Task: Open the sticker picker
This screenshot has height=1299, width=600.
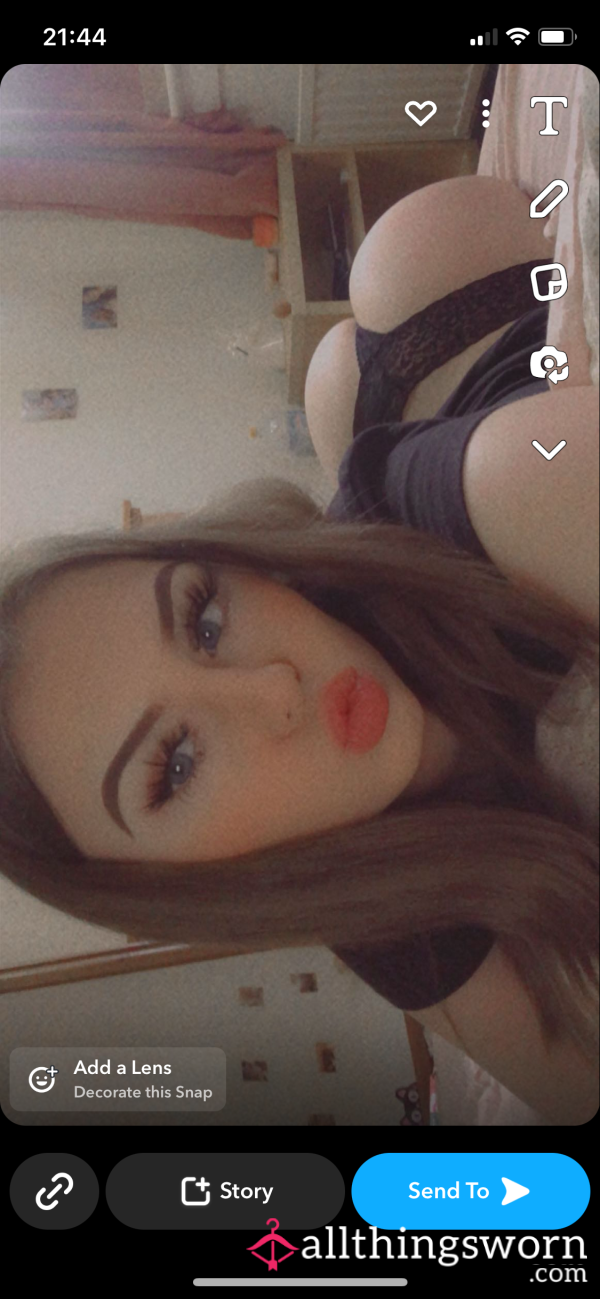Action: [x=549, y=283]
